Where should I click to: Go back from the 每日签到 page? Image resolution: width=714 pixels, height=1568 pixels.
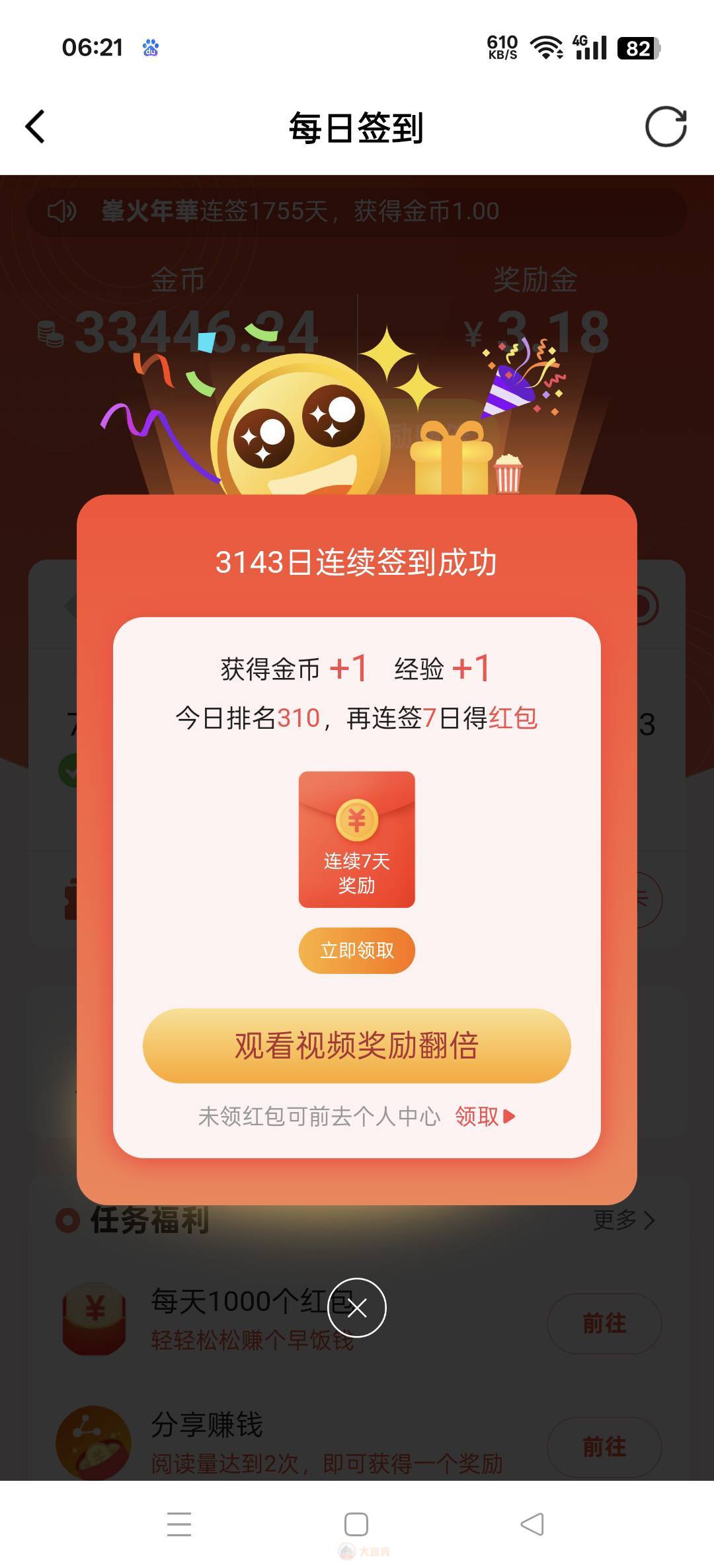(35, 127)
